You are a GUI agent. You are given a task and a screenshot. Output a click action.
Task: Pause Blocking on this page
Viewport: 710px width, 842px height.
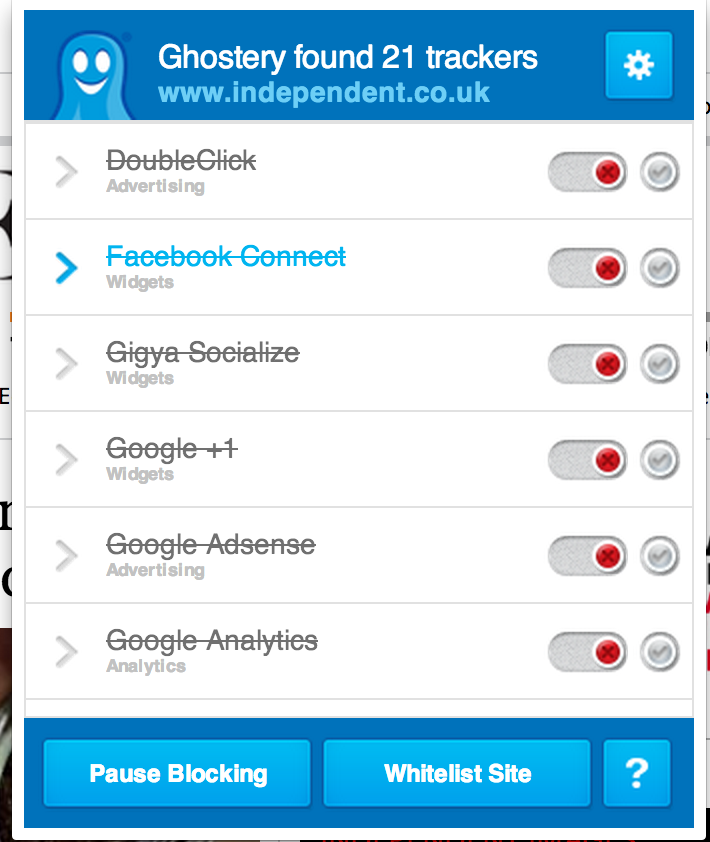(x=178, y=773)
